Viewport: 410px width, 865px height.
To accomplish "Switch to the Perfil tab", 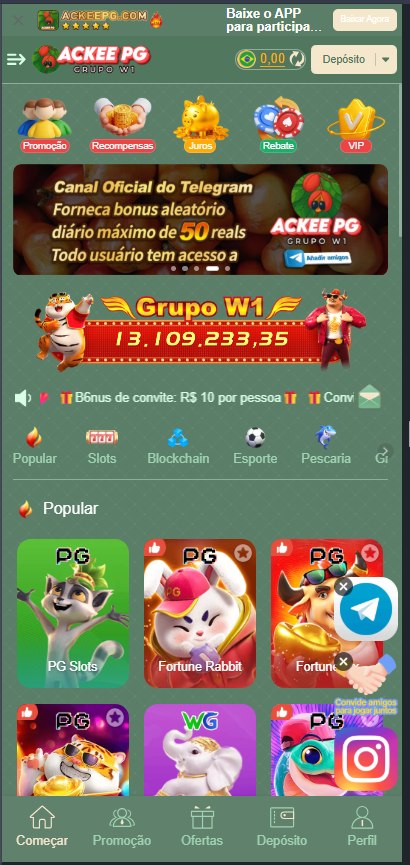I will click(x=362, y=825).
